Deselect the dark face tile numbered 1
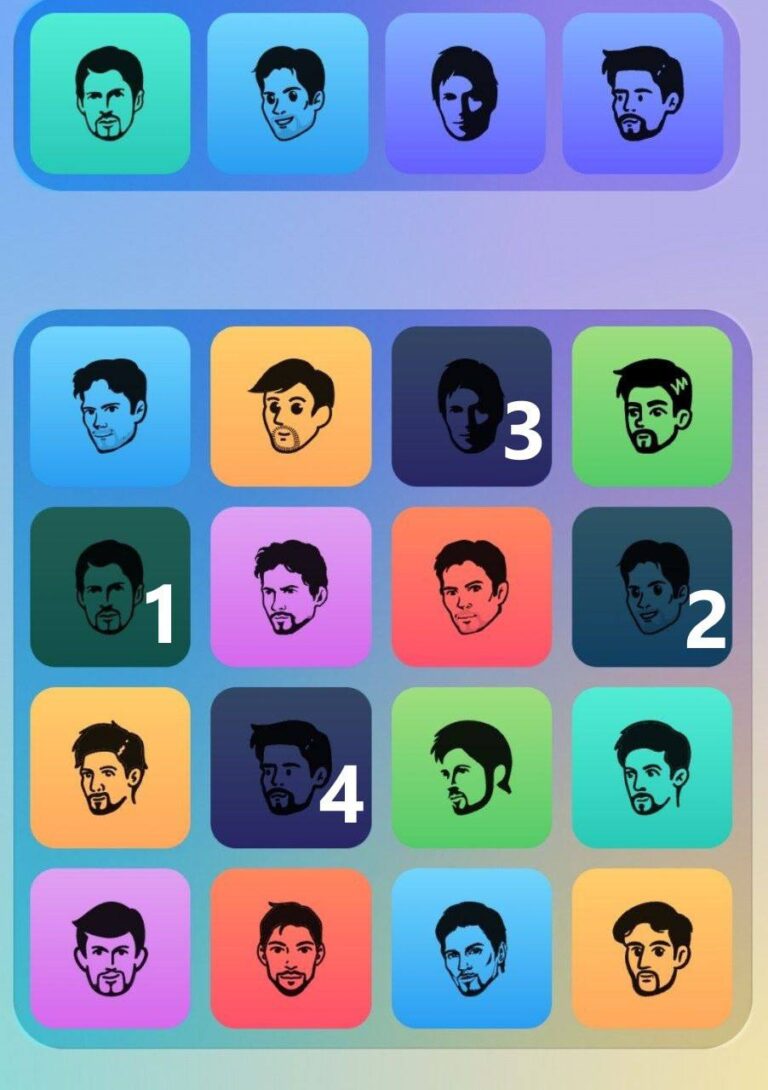Screen dimensions: 768x1090 pos(110,587)
